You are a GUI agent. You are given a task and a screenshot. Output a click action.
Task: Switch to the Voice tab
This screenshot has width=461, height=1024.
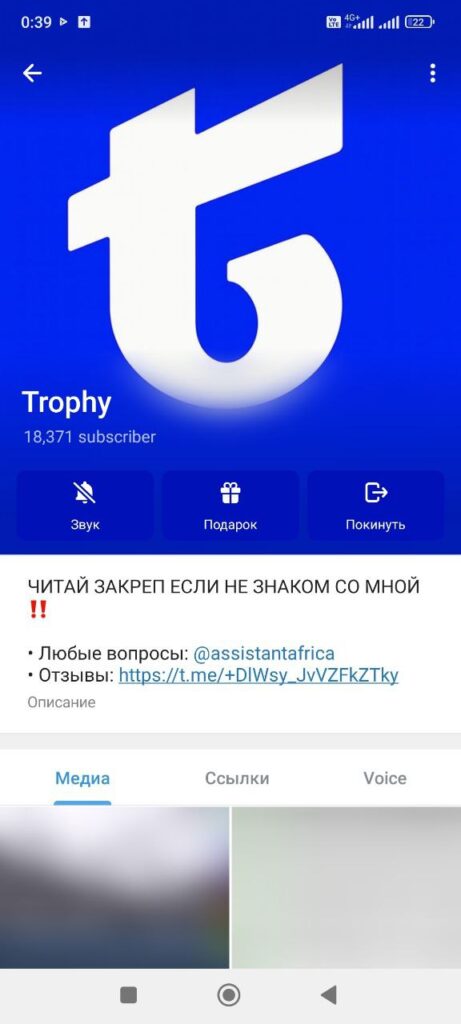tap(385, 778)
